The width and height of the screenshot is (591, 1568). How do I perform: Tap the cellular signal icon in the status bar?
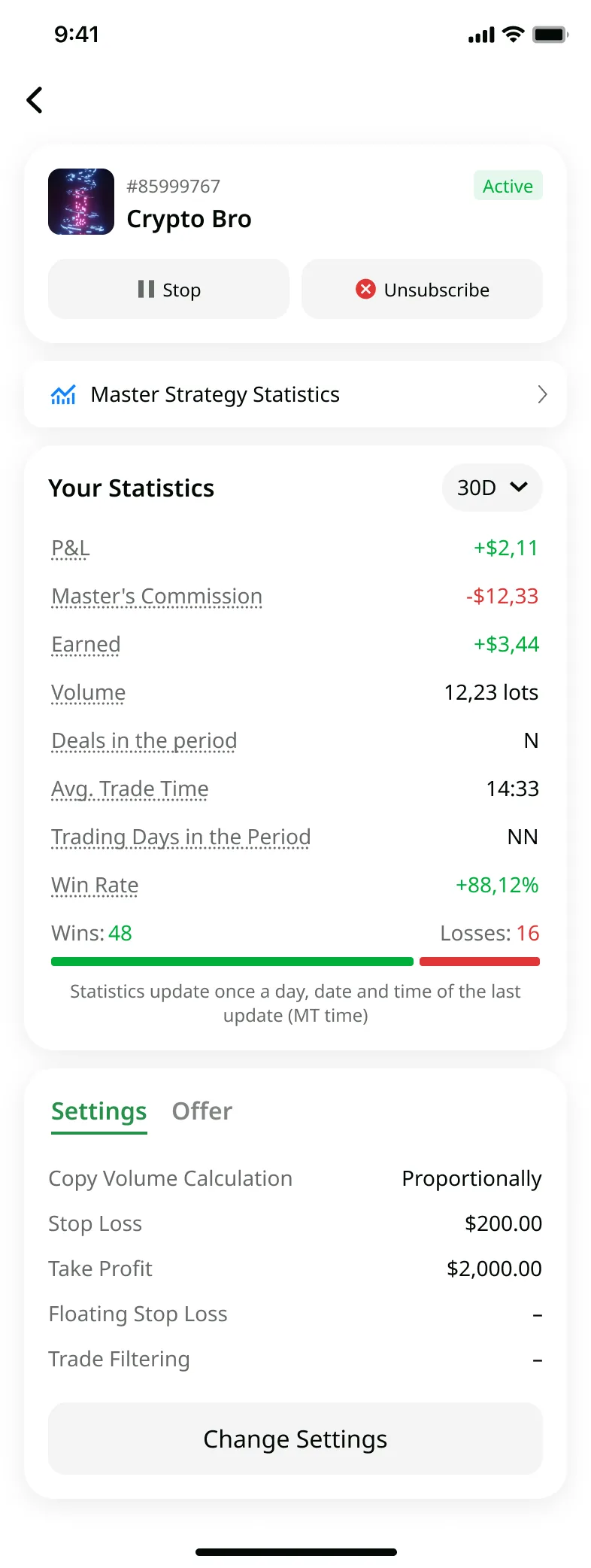point(480,34)
